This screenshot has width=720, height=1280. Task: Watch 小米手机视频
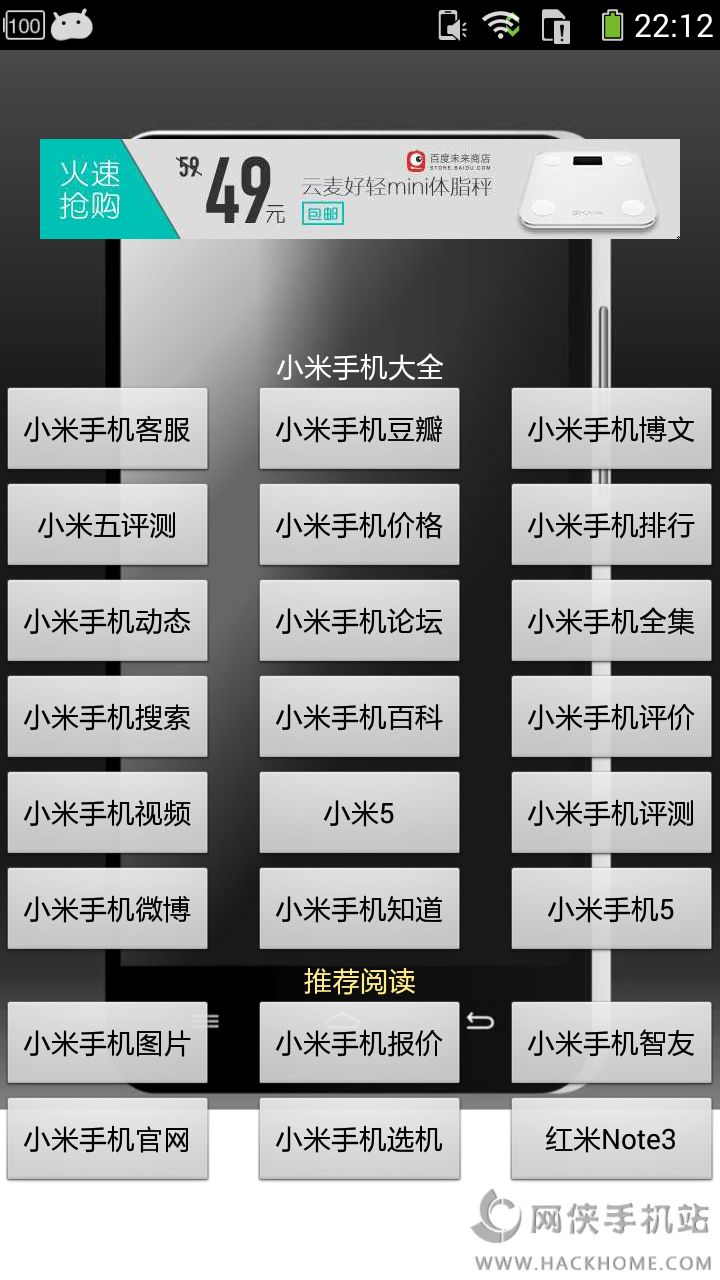point(108,813)
